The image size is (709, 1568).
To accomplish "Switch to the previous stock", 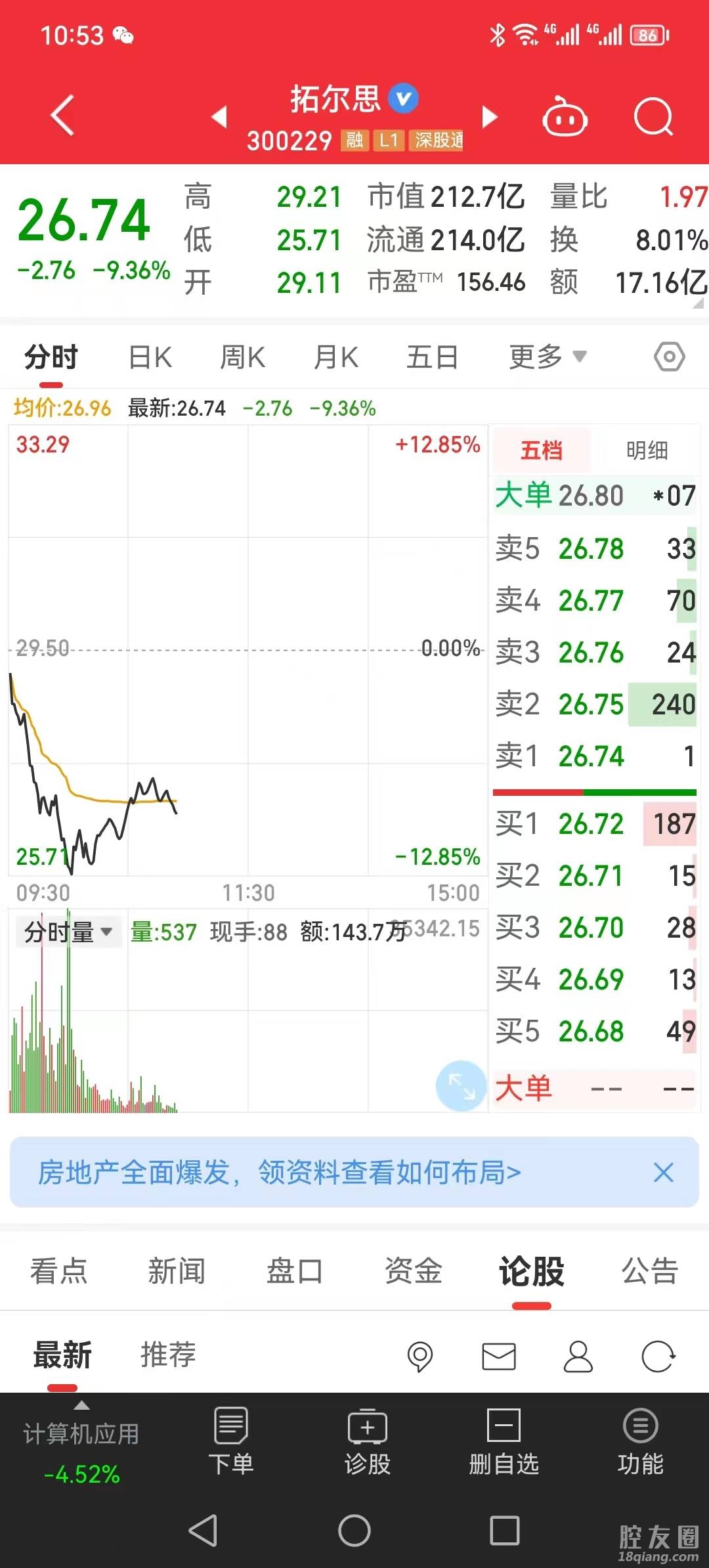I will (219, 117).
